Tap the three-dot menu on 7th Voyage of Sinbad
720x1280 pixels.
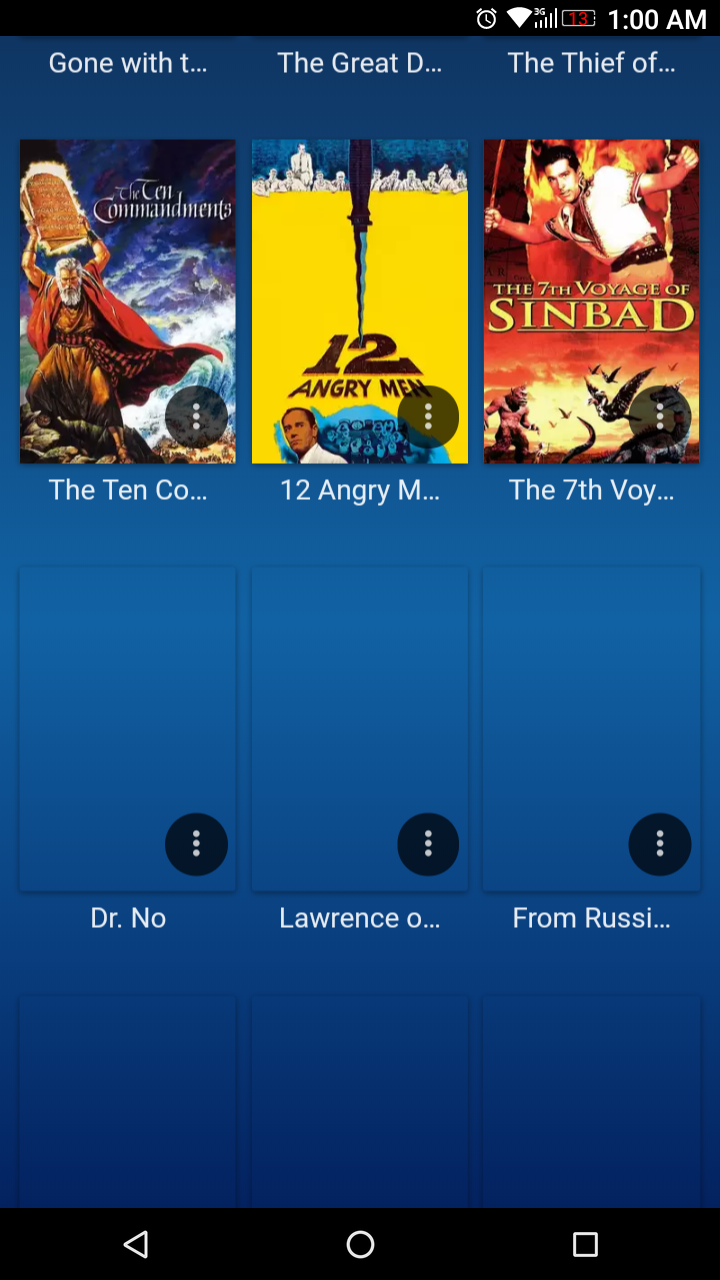[660, 417]
